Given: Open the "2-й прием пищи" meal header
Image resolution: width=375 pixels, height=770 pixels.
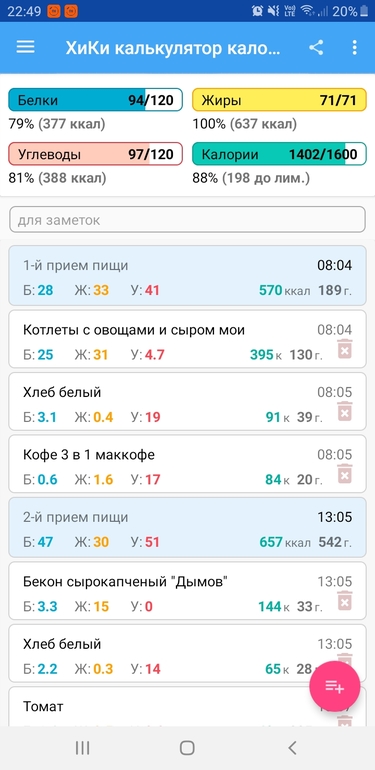Looking at the screenshot, I should coord(188,527).
